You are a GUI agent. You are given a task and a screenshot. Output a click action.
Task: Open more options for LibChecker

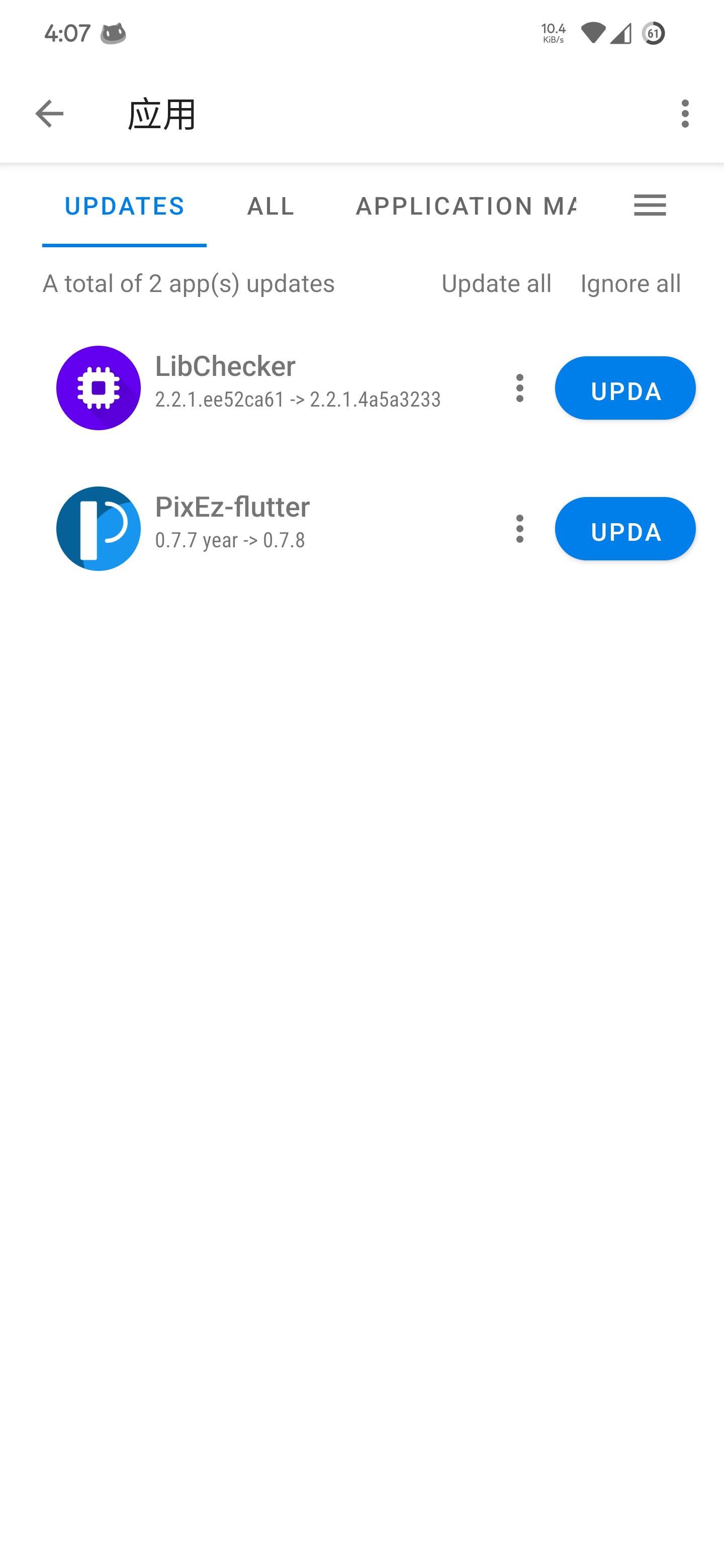coord(519,388)
